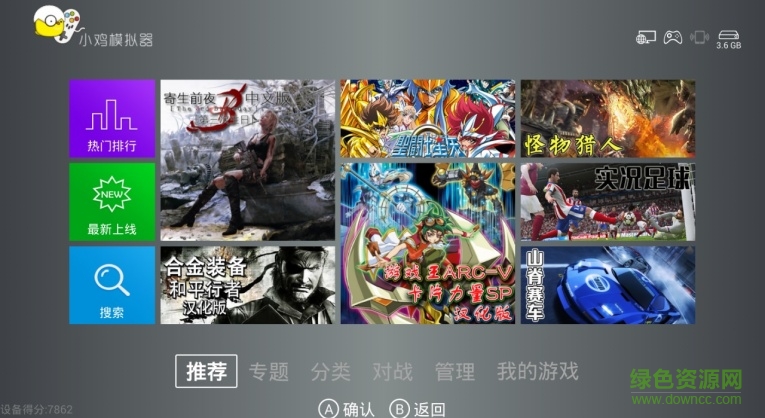This screenshot has height=418, width=765.
Task: Open the 游戏王ARC-V 卡片力量SP tile
Action: click(x=427, y=243)
